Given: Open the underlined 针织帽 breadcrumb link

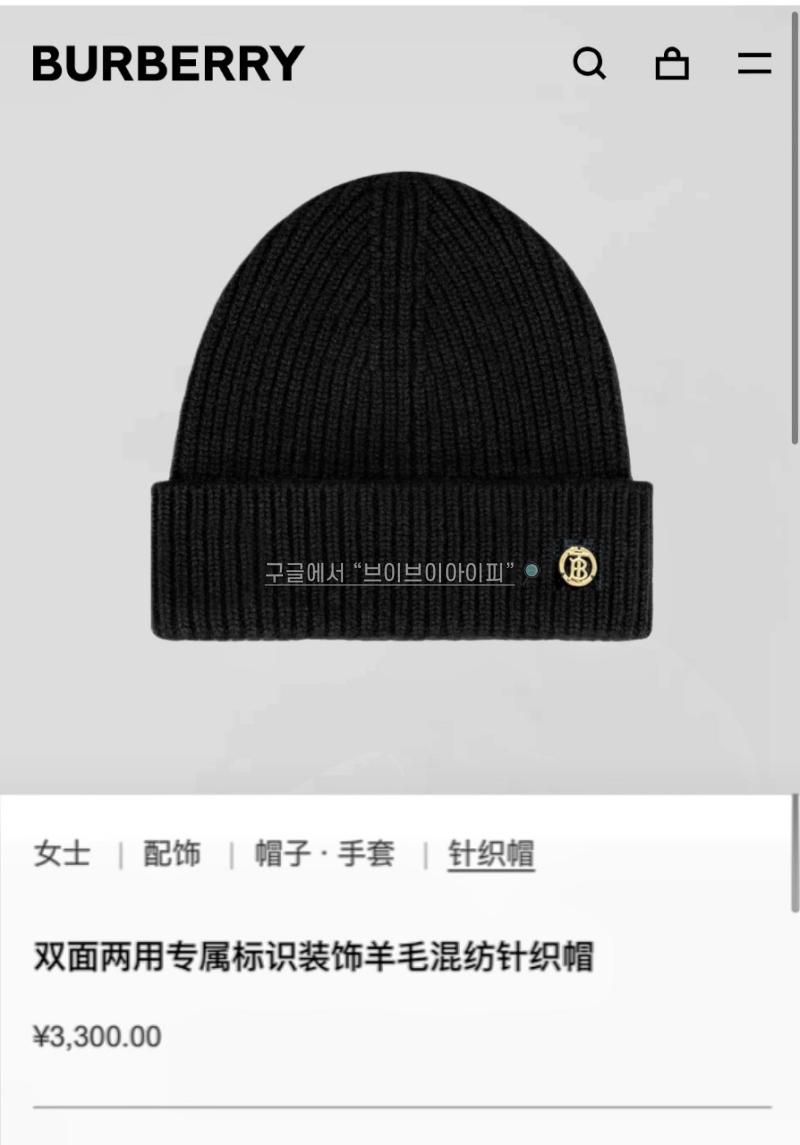Looking at the screenshot, I should 491,854.
